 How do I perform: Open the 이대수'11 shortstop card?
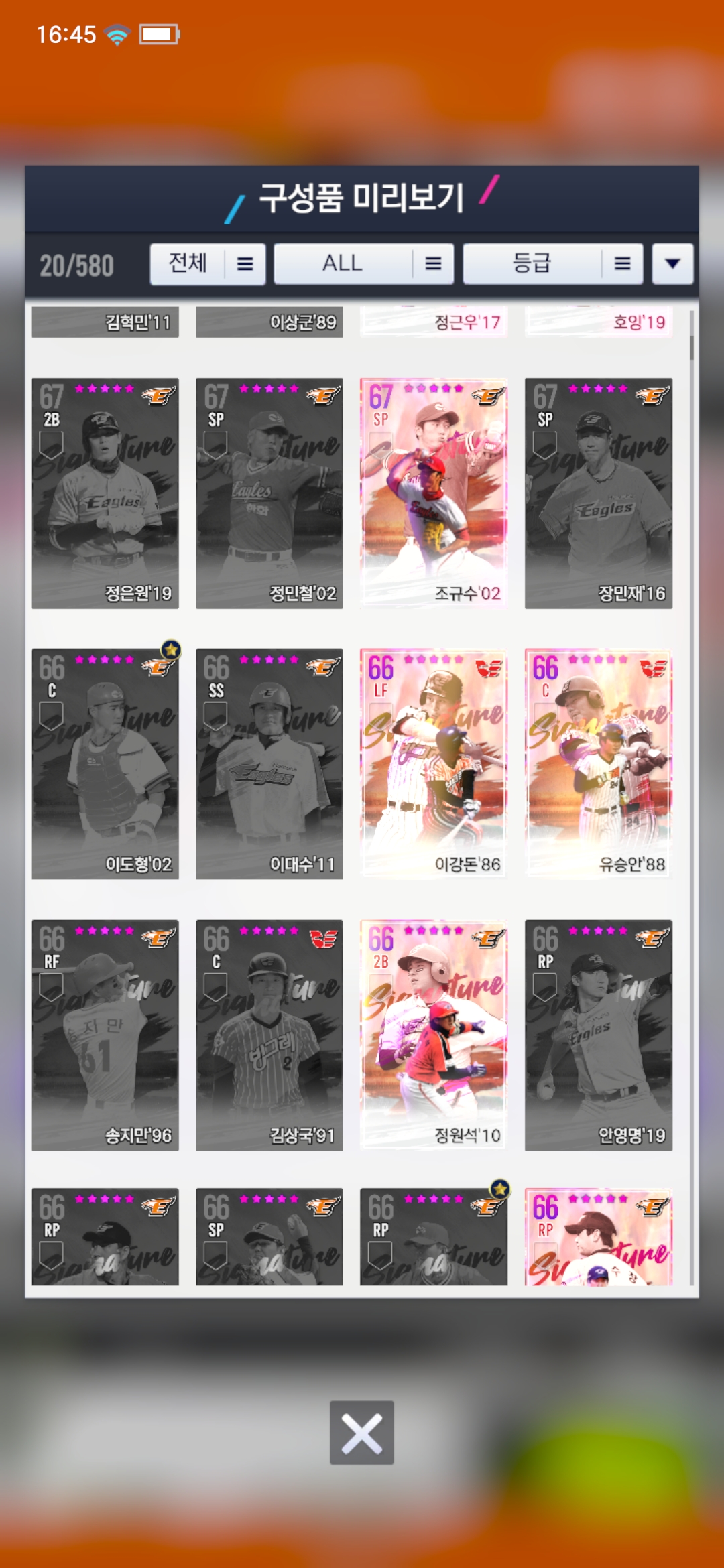pyautogui.click(x=269, y=764)
